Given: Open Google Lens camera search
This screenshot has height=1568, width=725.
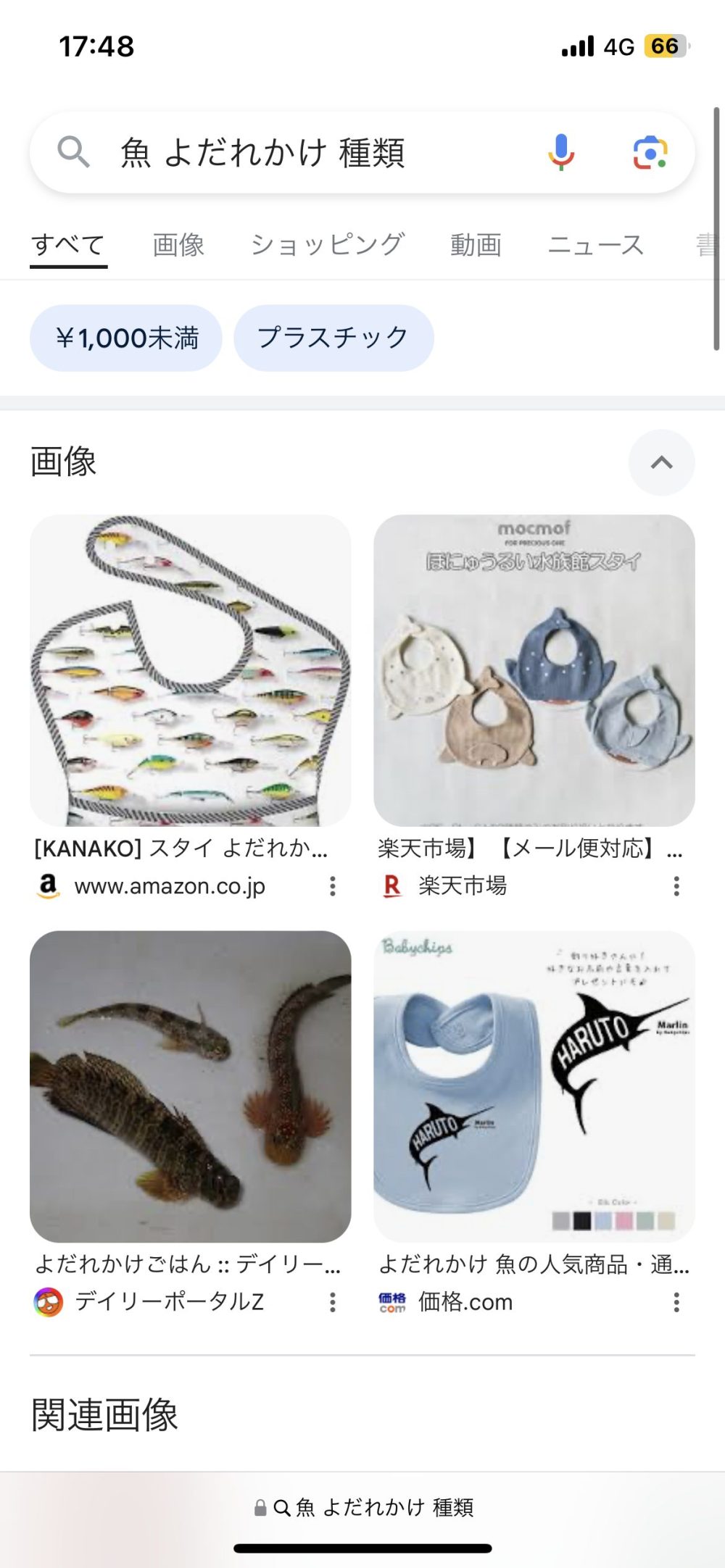Looking at the screenshot, I should click(x=650, y=153).
